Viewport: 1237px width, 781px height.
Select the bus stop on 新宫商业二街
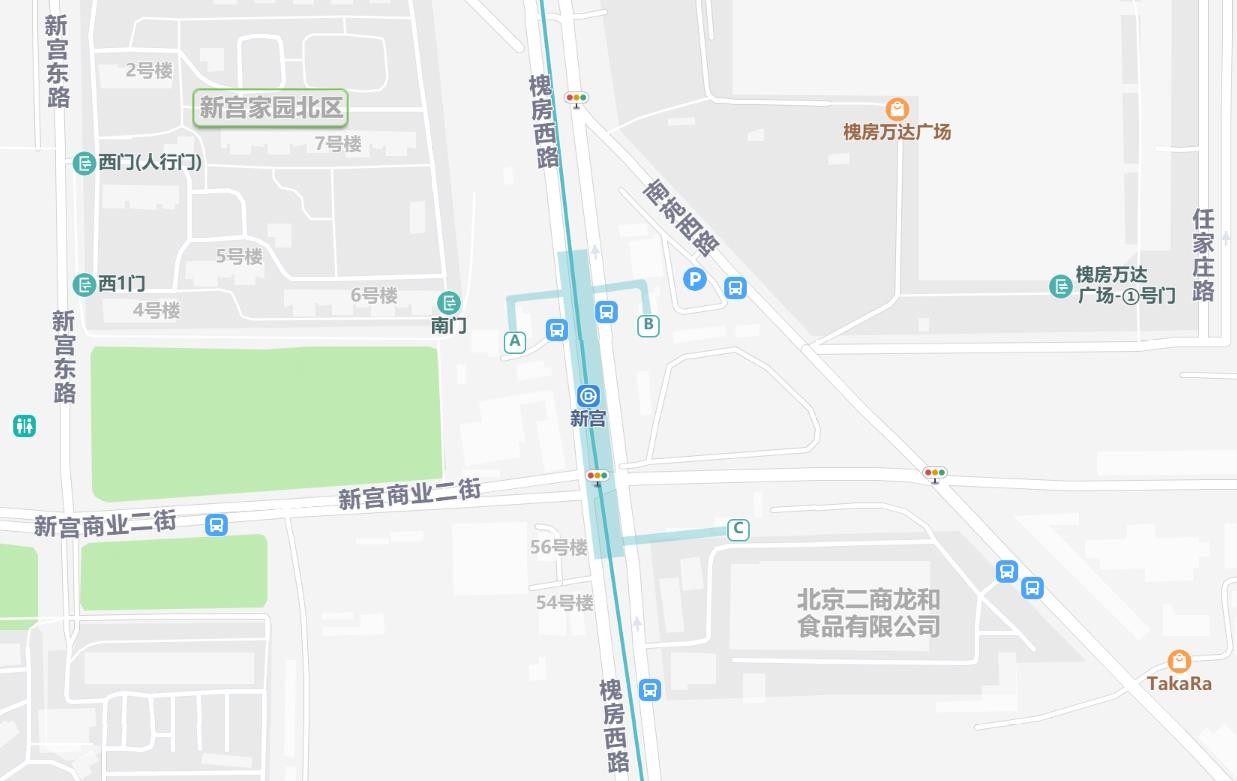(216, 525)
